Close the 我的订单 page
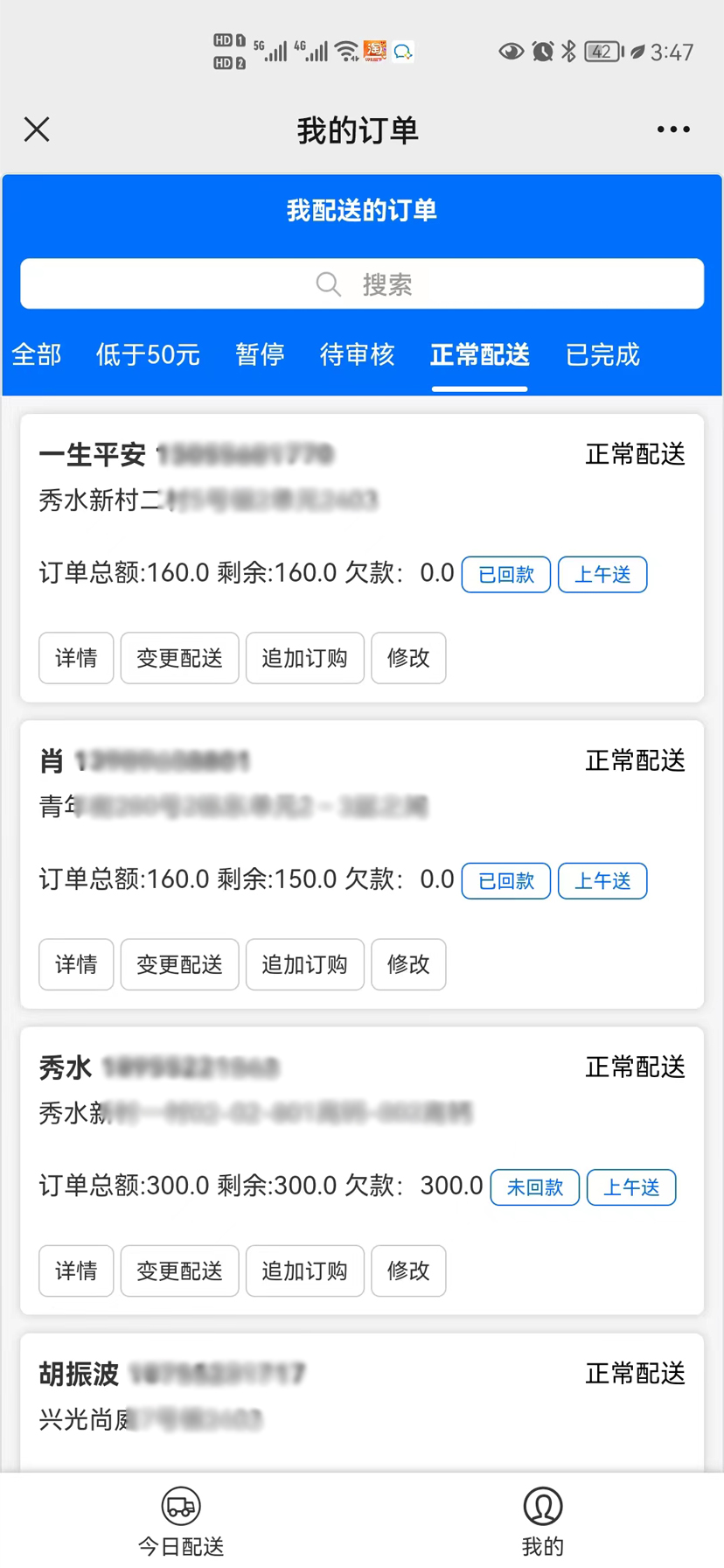The image size is (724, 1568). coord(37,129)
